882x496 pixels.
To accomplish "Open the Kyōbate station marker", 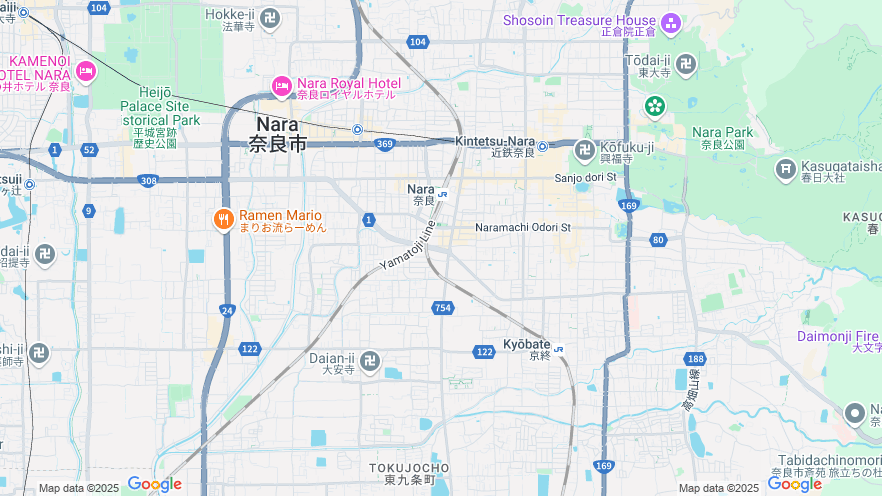I will (x=559, y=349).
